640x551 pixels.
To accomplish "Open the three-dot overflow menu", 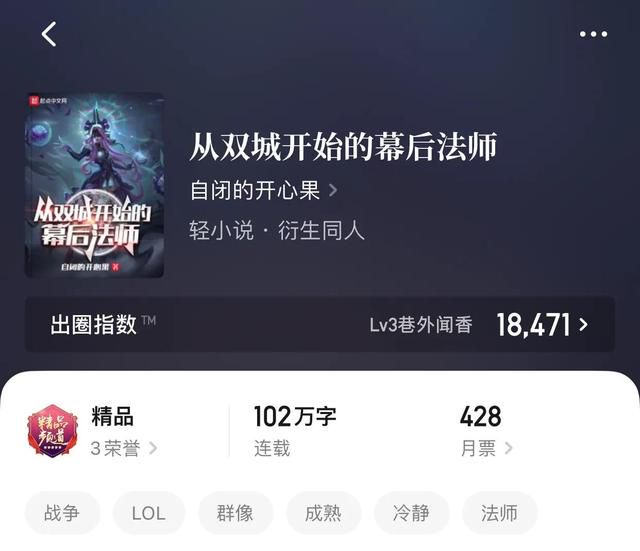I will click(x=593, y=34).
